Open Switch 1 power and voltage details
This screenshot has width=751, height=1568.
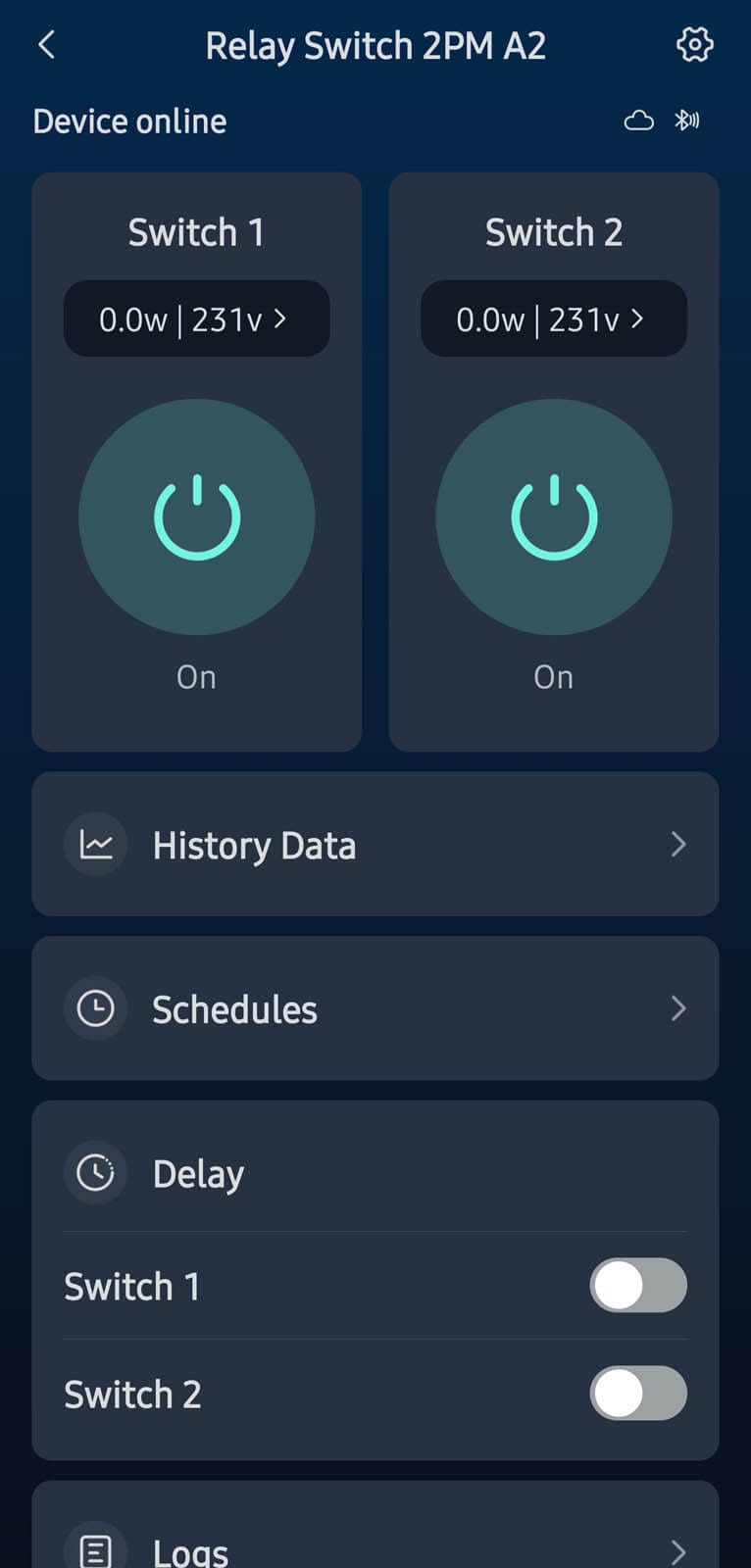point(196,319)
